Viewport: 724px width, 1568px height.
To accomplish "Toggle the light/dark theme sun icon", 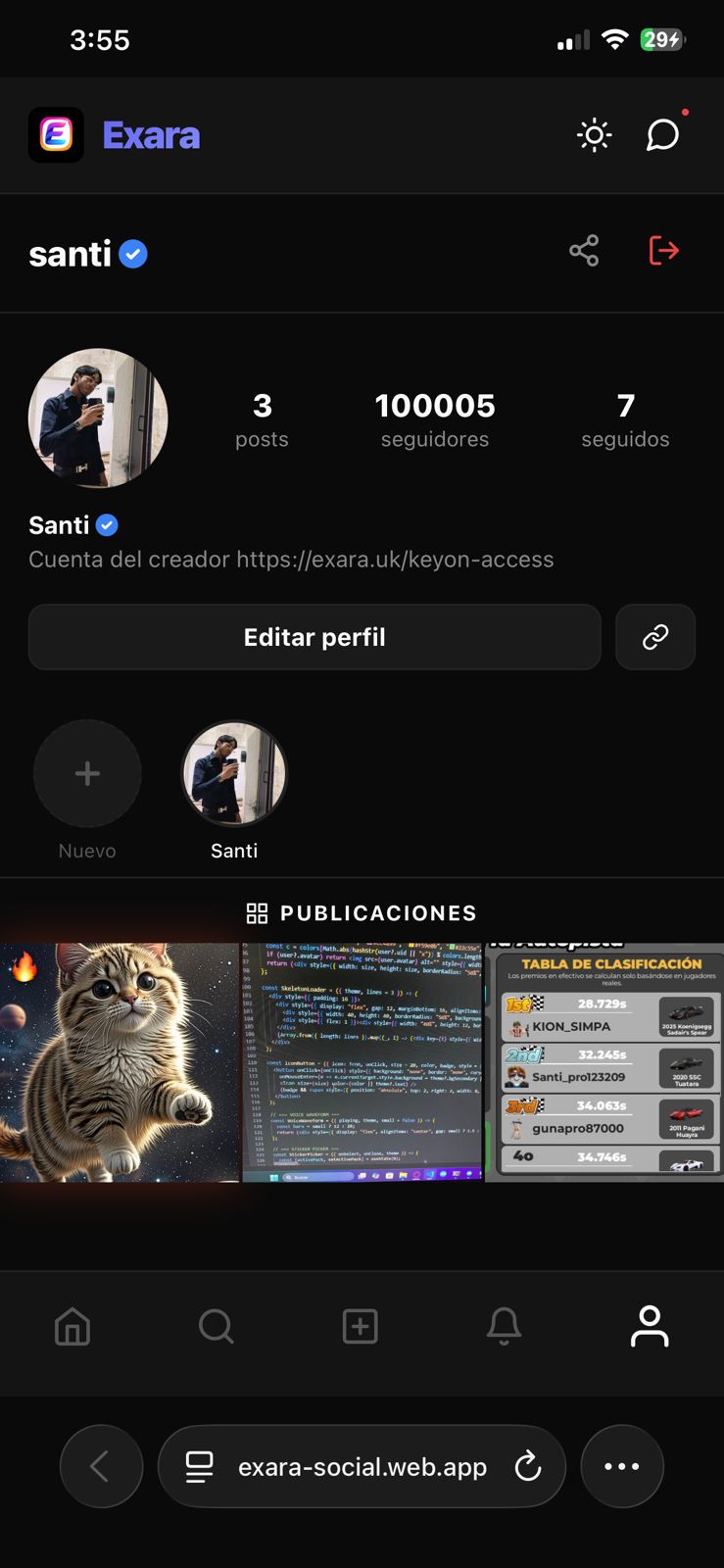I will point(594,135).
